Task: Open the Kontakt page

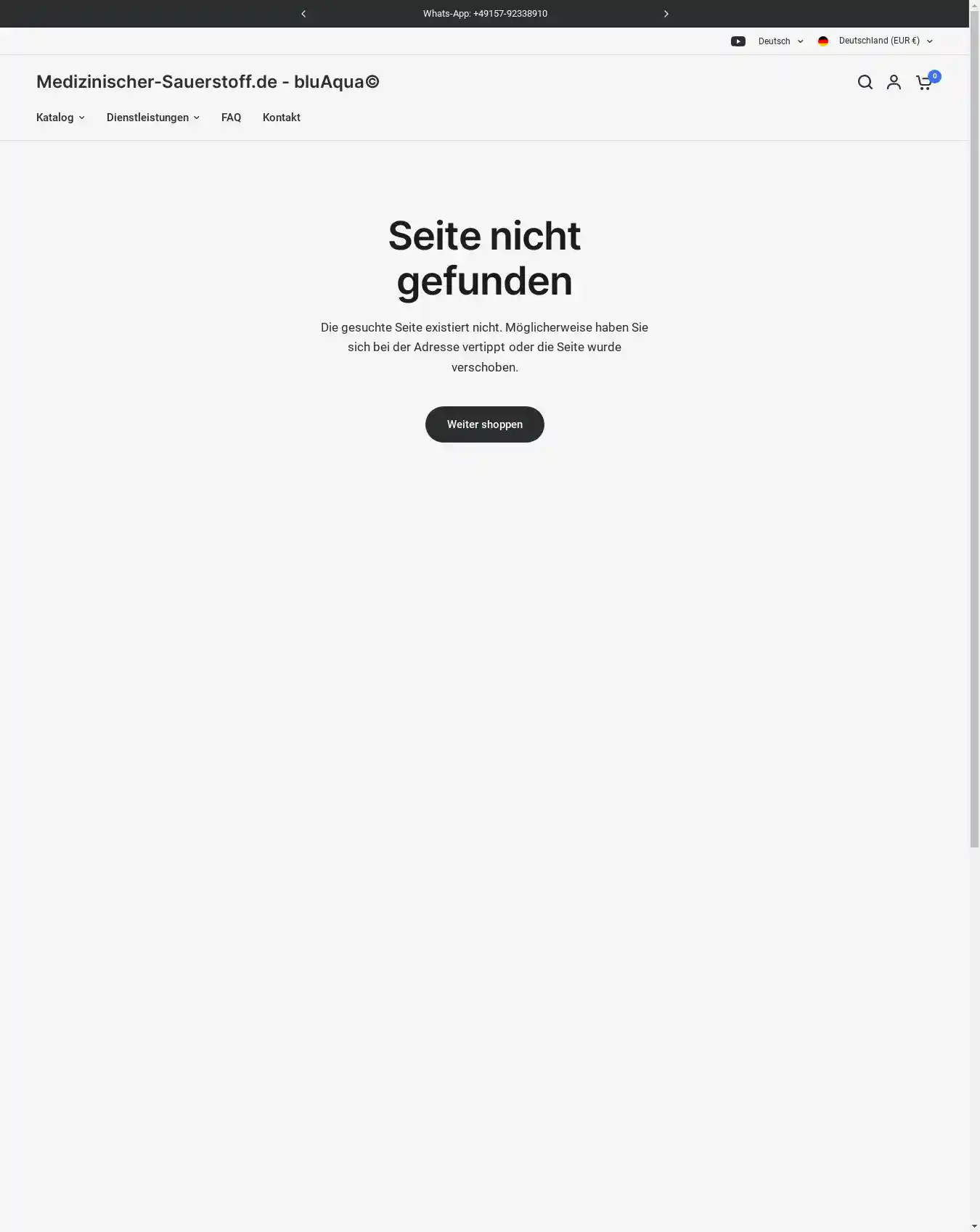Action: point(281,118)
